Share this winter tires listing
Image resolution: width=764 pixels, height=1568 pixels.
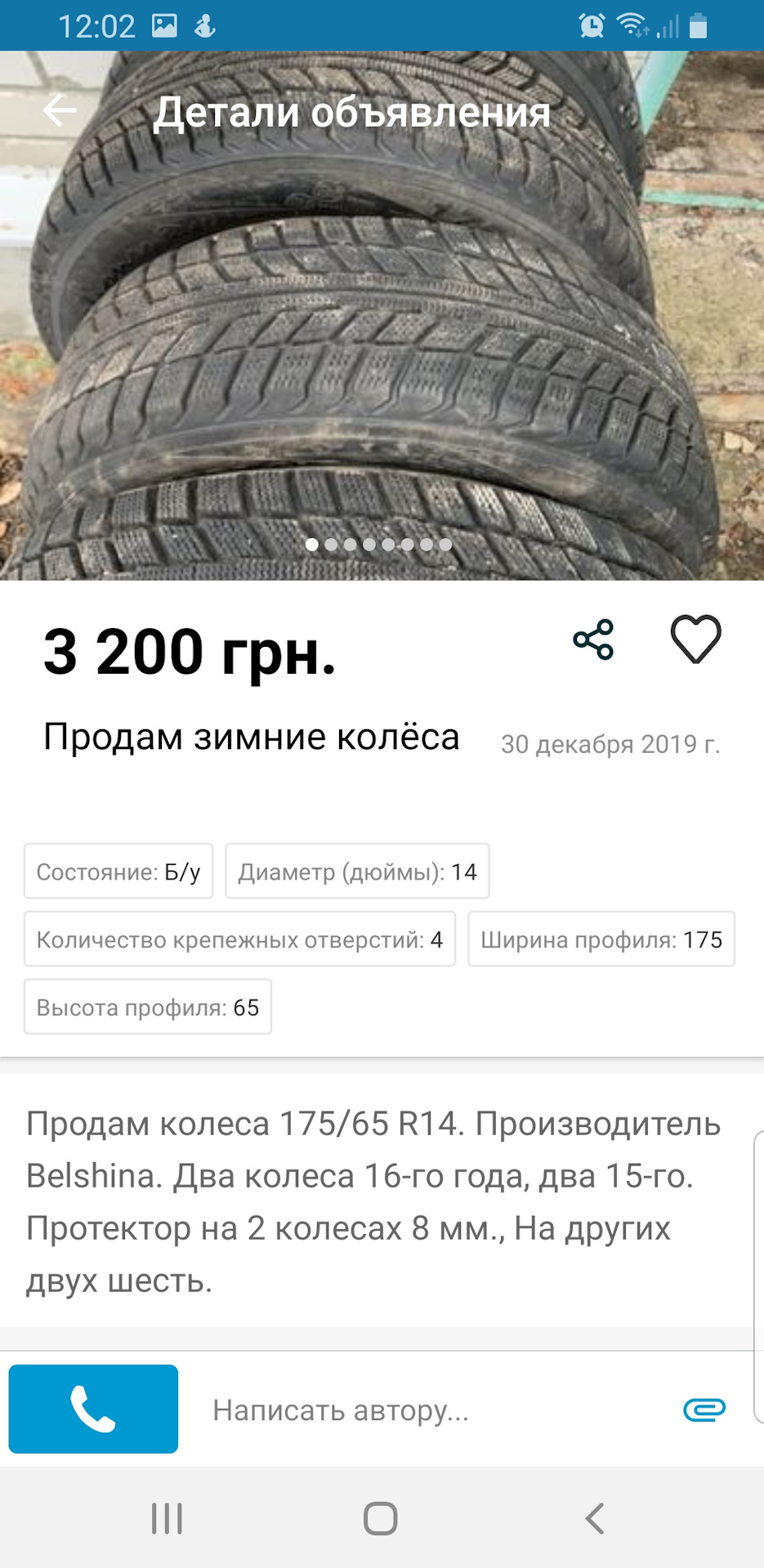click(x=594, y=639)
